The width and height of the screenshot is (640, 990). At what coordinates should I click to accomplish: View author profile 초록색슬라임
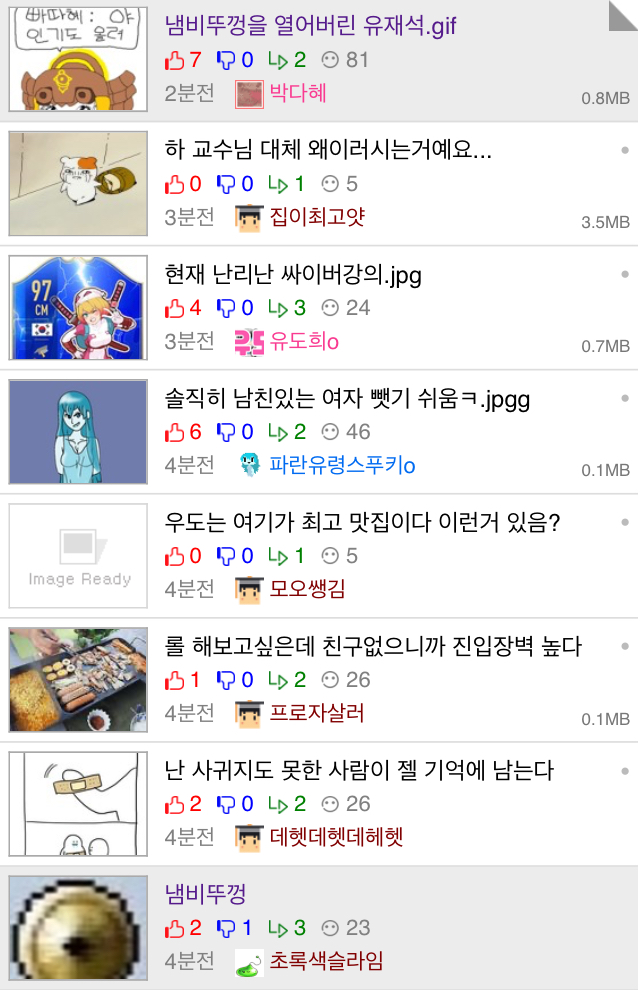326,961
